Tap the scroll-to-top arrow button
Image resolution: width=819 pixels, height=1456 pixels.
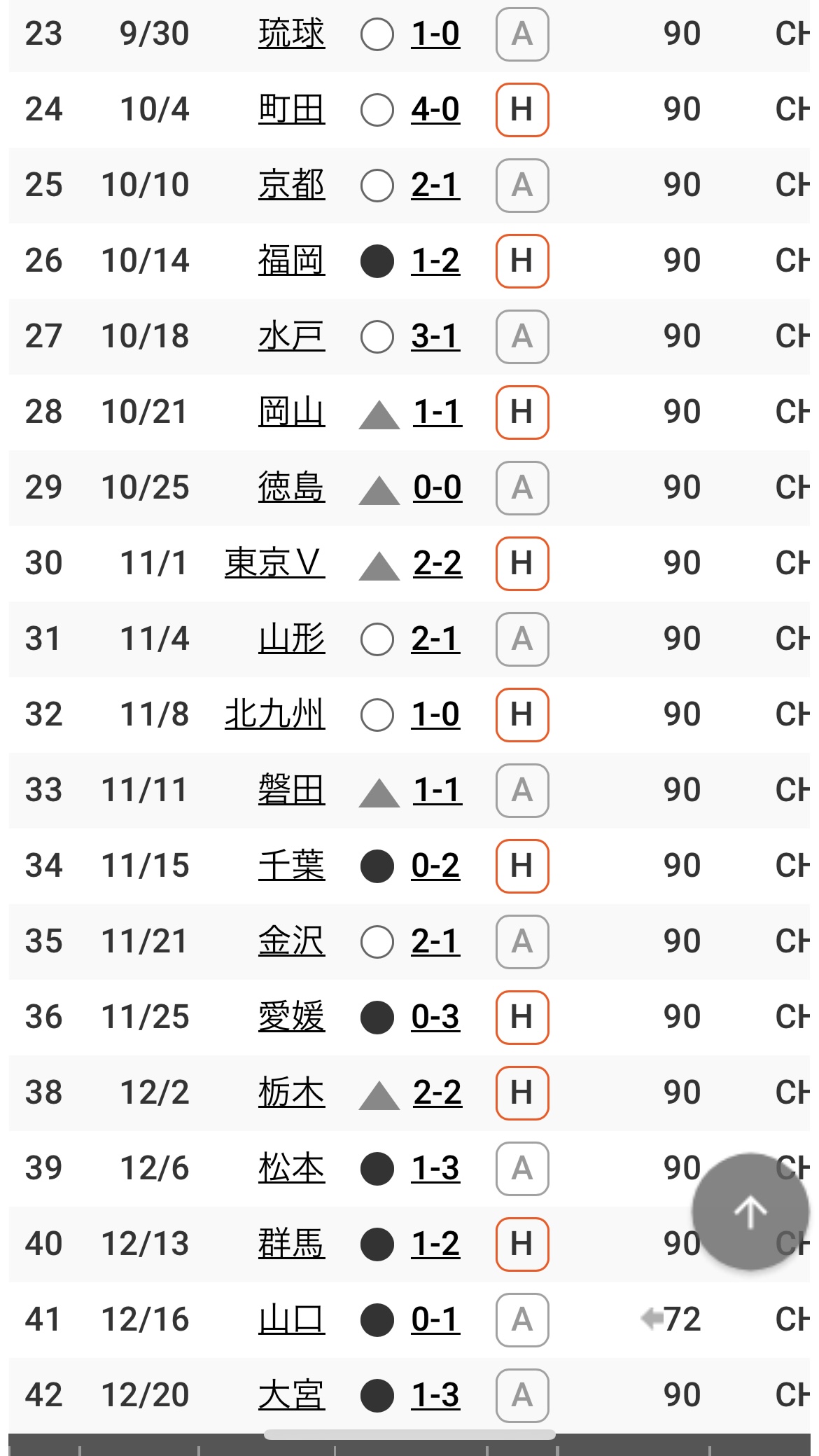tap(750, 1212)
